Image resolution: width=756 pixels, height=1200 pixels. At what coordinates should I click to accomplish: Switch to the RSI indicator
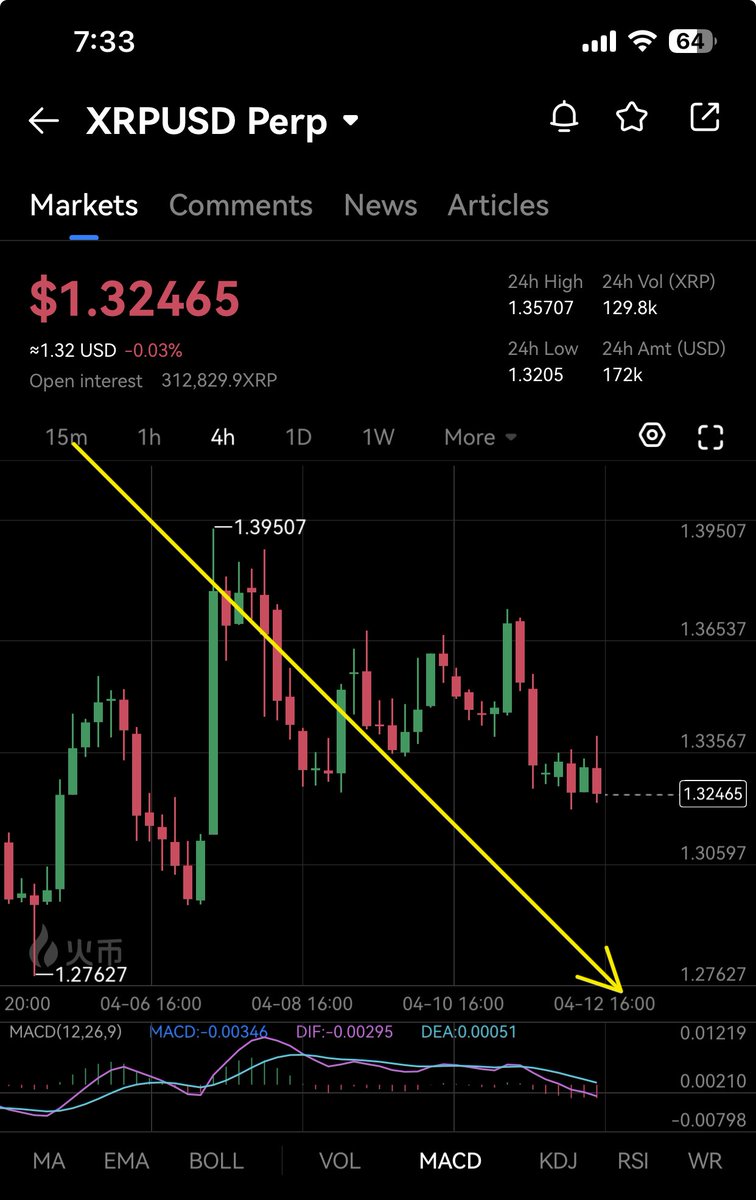pyautogui.click(x=633, y=1161)
